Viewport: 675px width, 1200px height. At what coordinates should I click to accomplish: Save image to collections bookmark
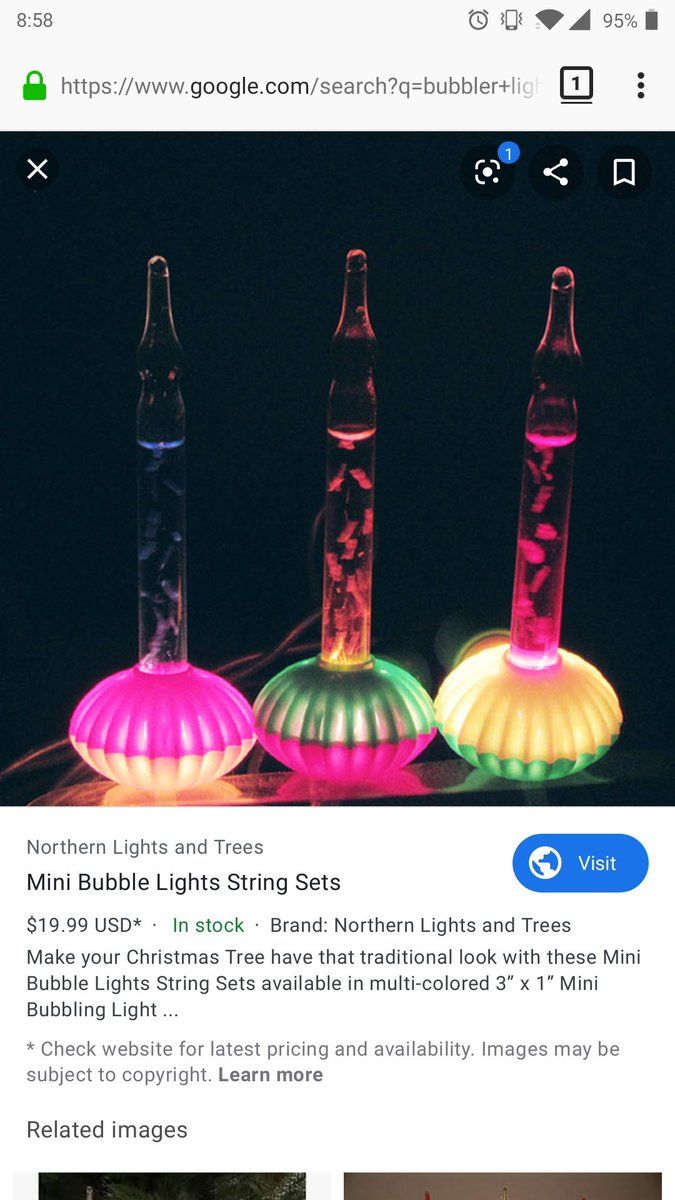click(624, 172)
